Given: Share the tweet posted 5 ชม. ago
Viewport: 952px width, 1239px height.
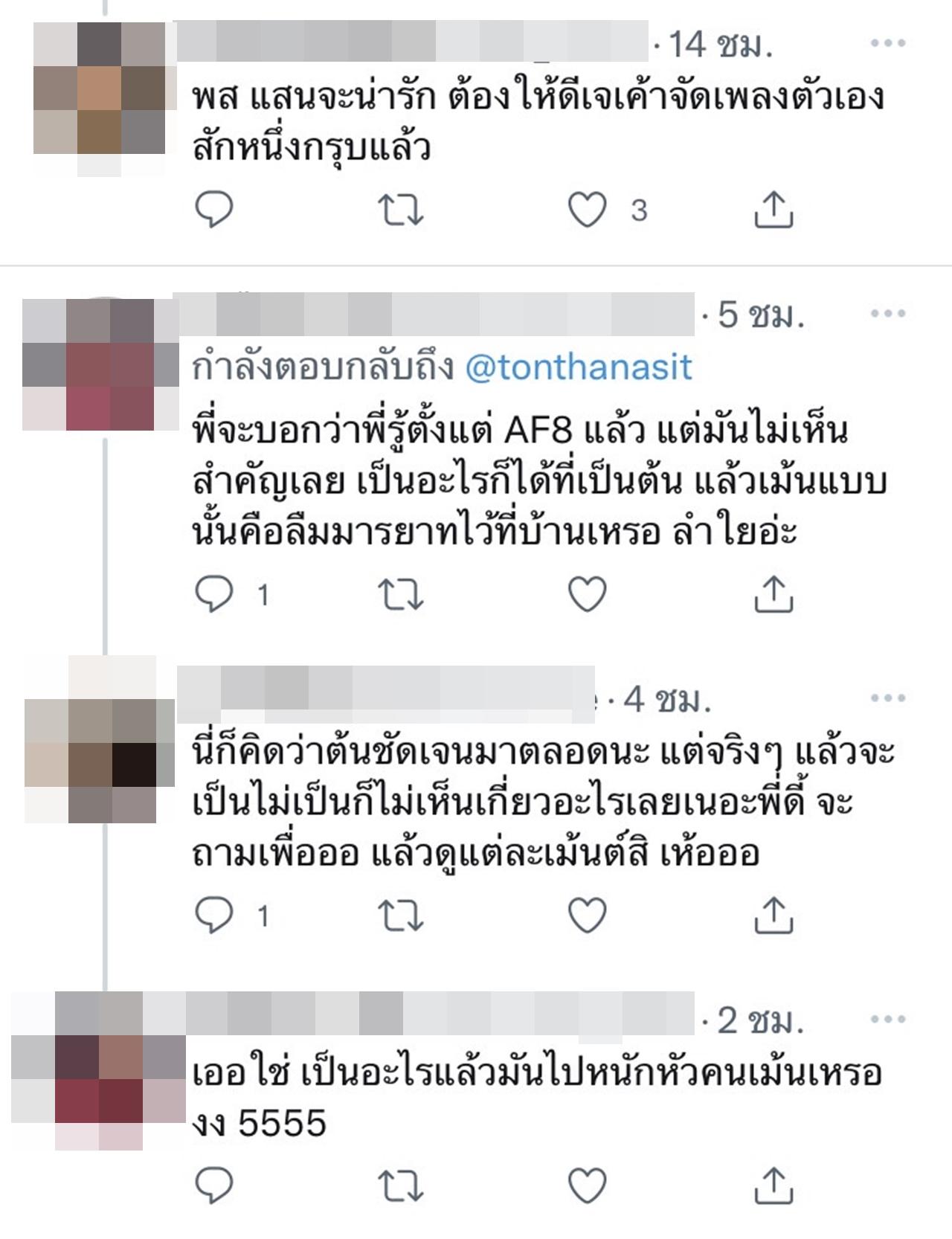Looking at the screenshot, I should click(x=773, y=594).
